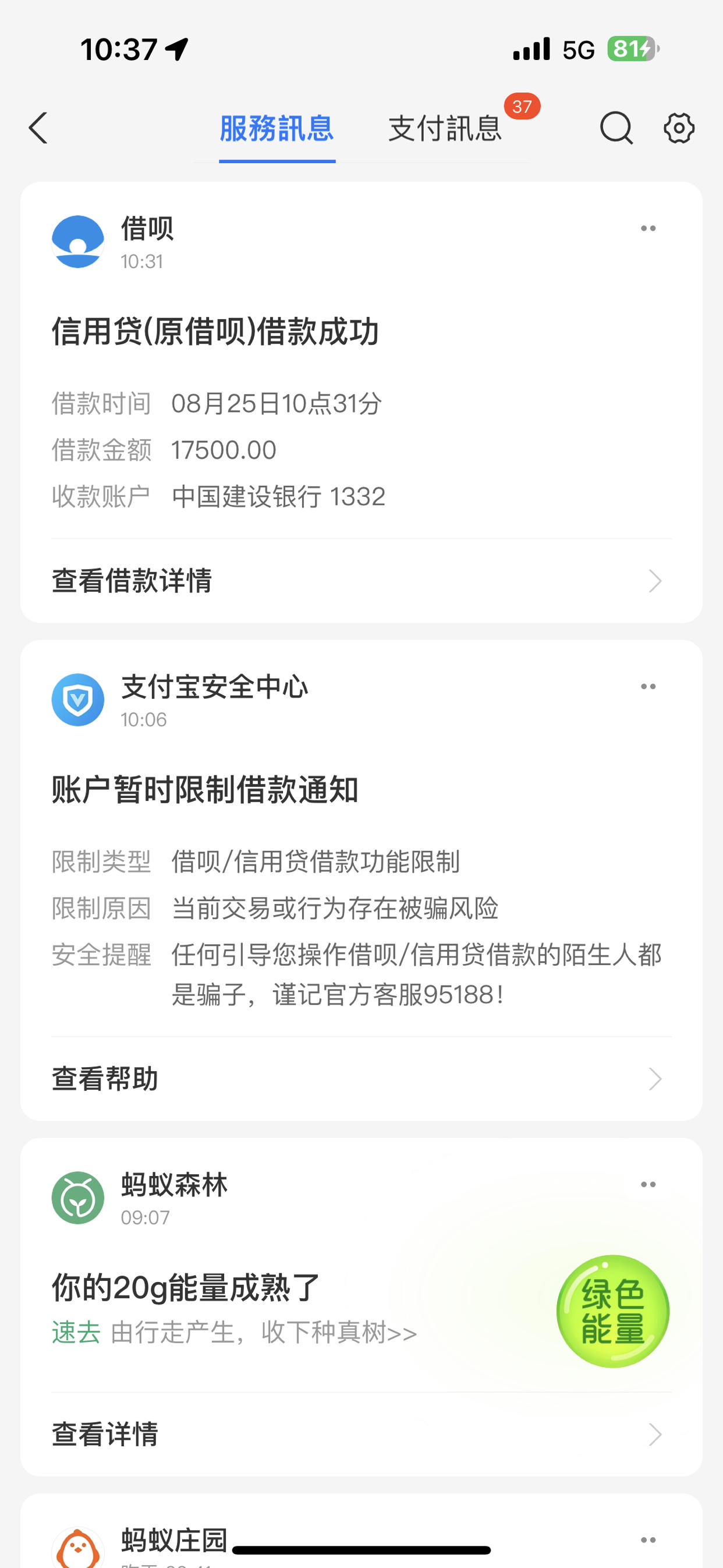The height and width of the screenshot is (1568, 723).
Task: Expand the 查看帮助 help chevron
Action: pyautogui.click(x=655, y=1079)
